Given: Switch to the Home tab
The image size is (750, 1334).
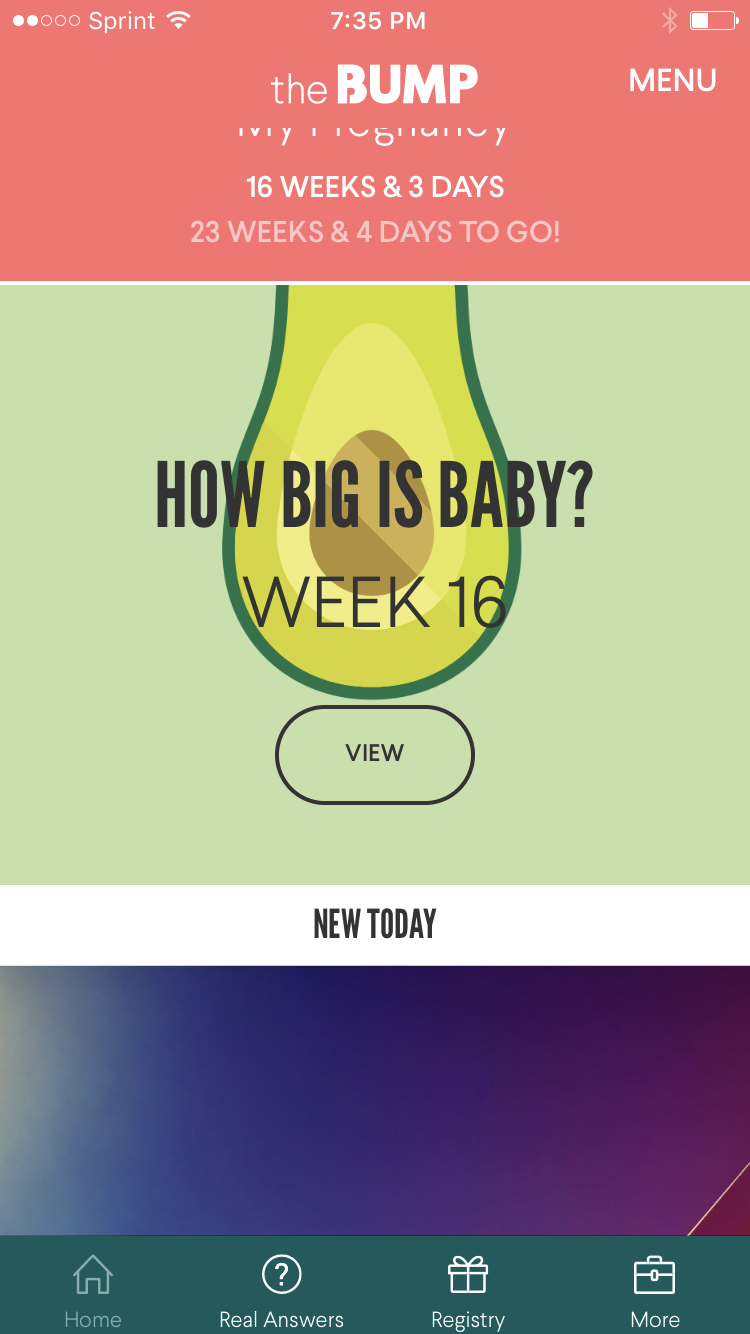Looking at the screenshot, I should 93,1291.
